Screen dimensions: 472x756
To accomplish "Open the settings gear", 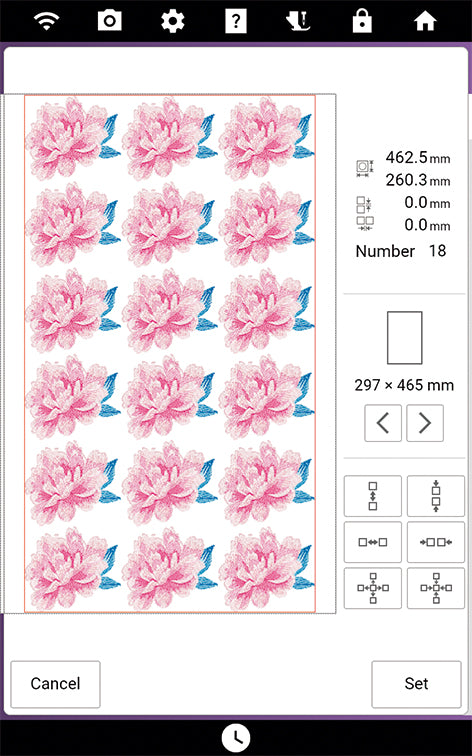I will click(173, 22).
